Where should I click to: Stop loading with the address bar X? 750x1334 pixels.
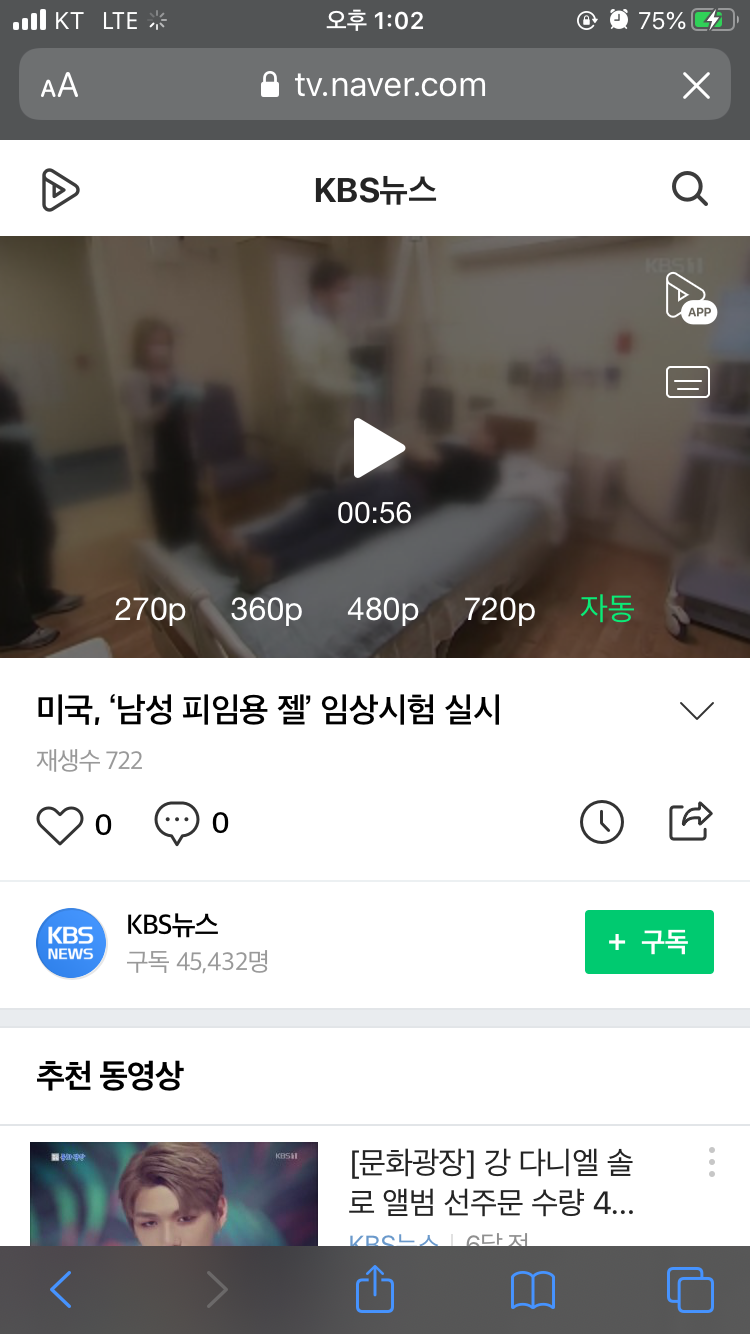(696, 85)
